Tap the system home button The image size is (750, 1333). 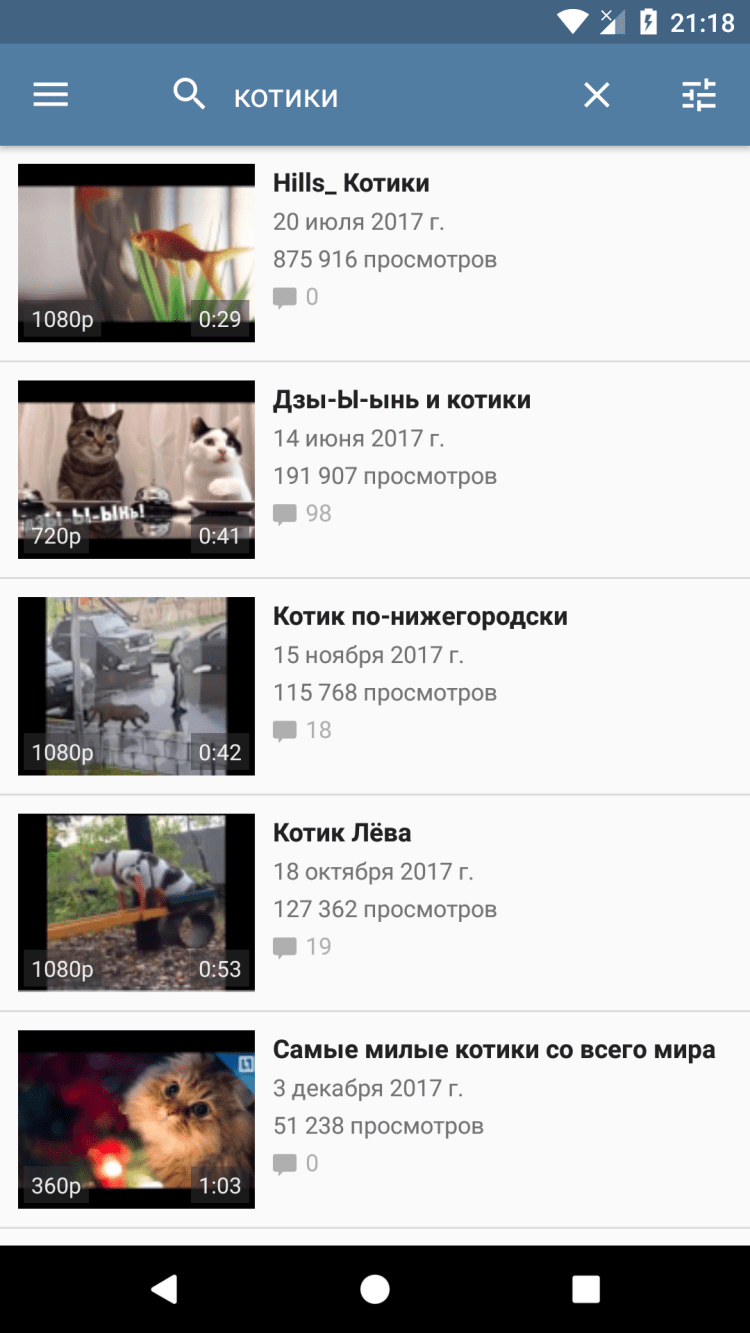tap(375, 1289)
